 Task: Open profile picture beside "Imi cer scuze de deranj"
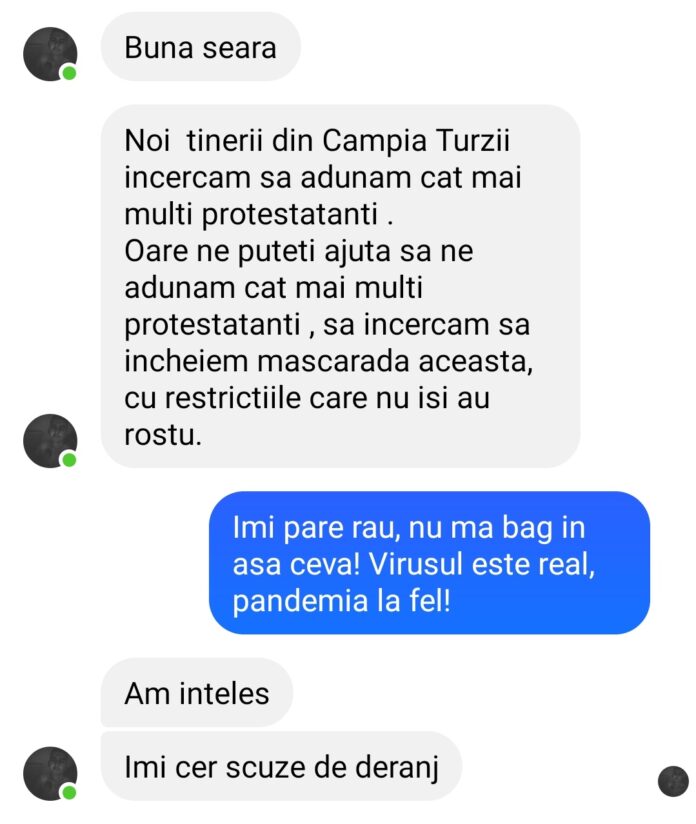[50, 773]
